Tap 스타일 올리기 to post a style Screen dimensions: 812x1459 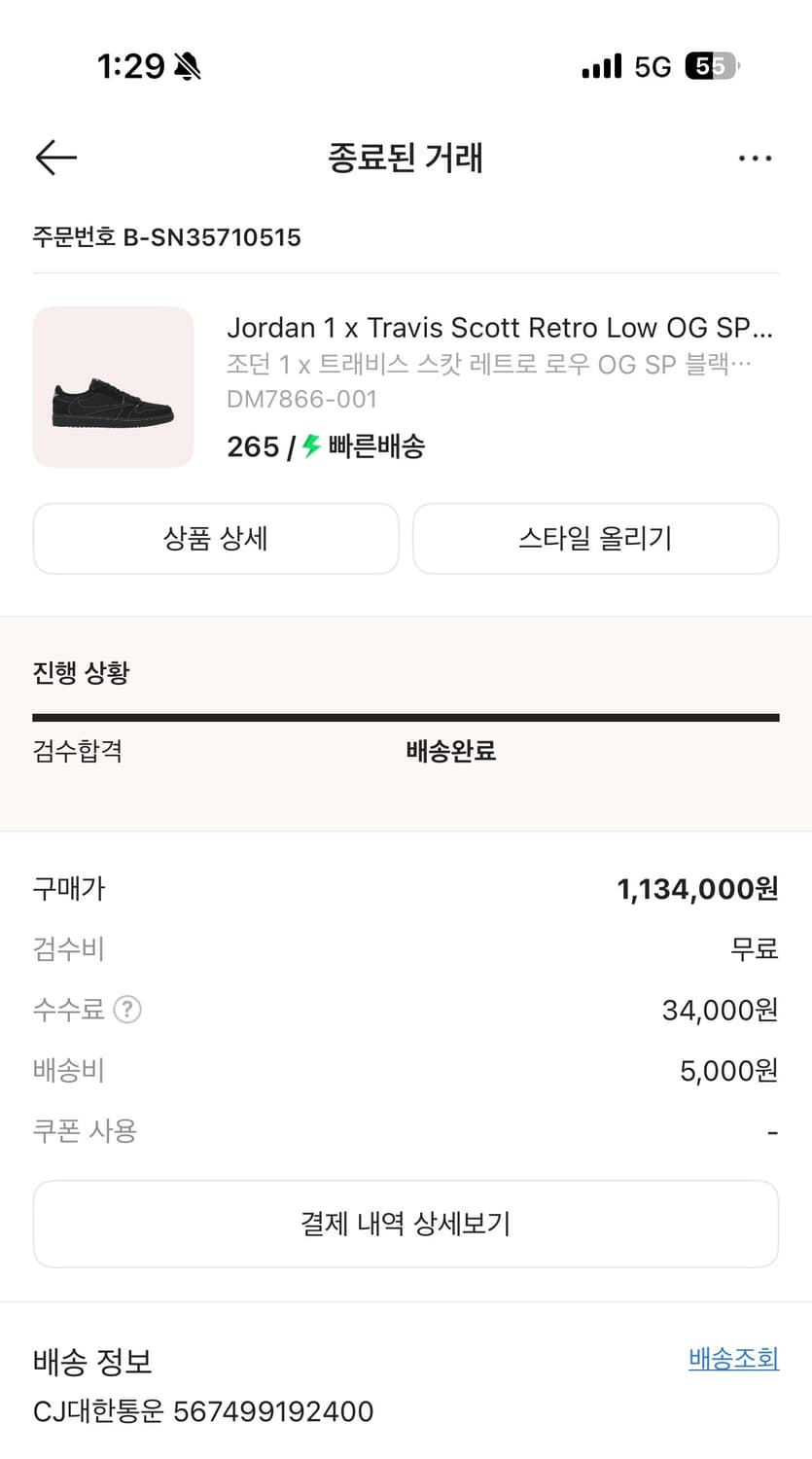[x=595, y=539]
